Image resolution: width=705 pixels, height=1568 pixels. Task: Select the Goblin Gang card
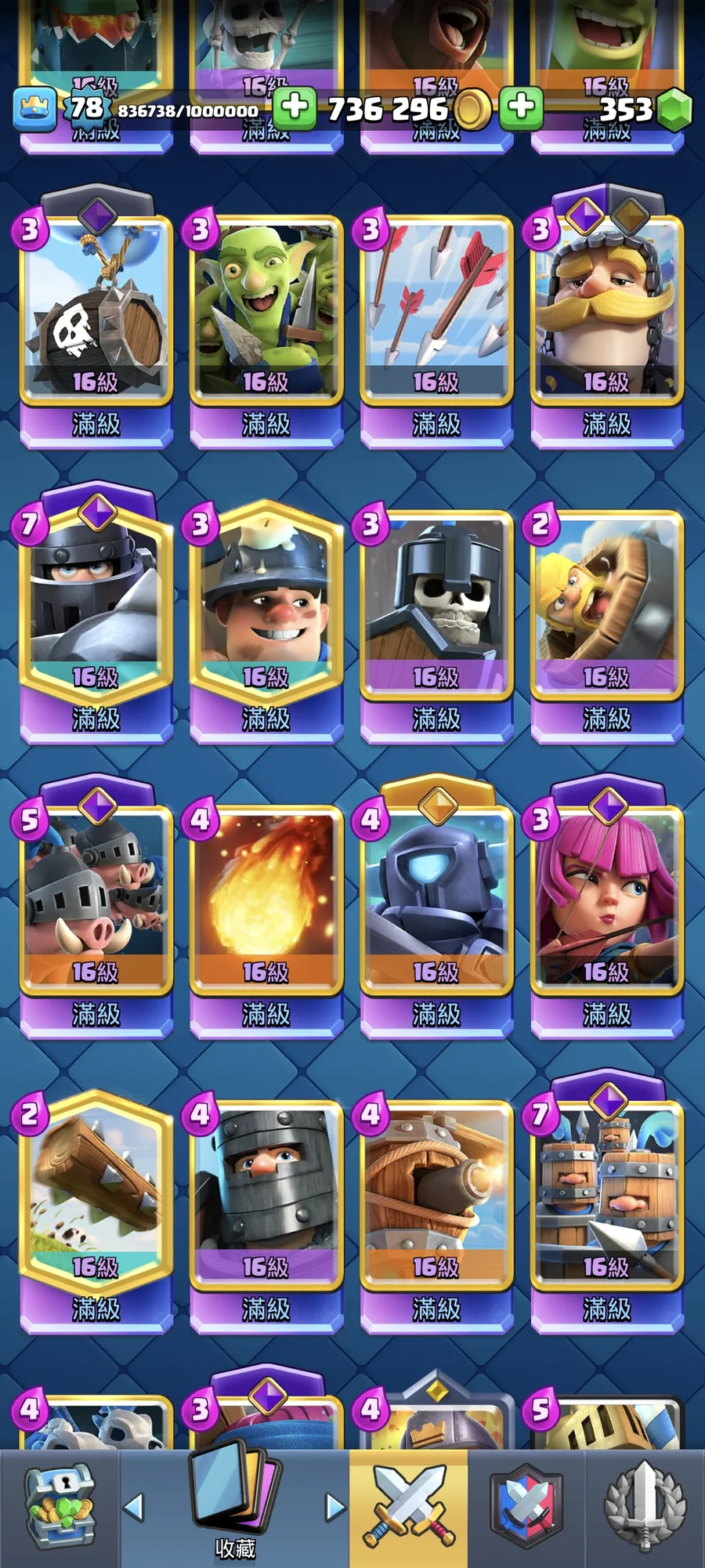pos(266,313)
